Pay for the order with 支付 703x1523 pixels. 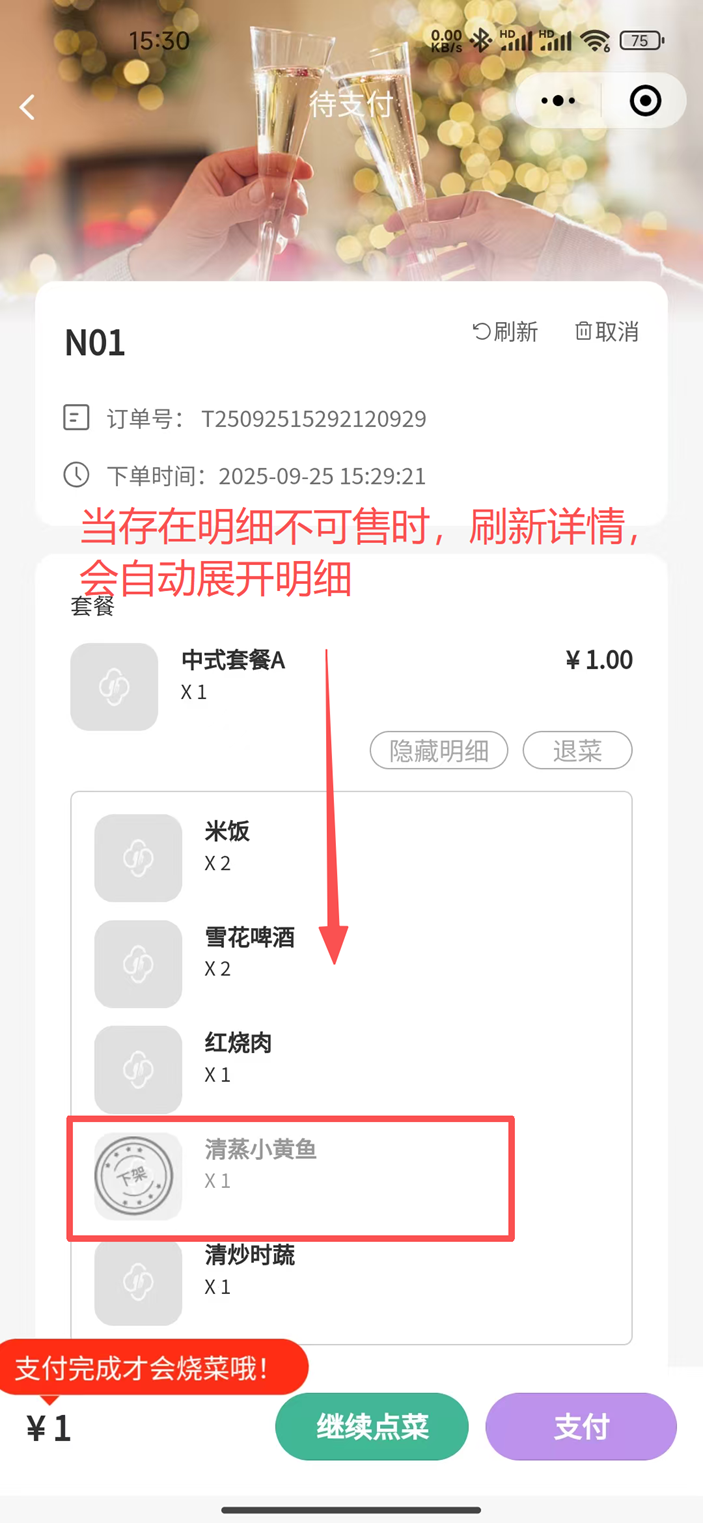tap(581, 1427)
